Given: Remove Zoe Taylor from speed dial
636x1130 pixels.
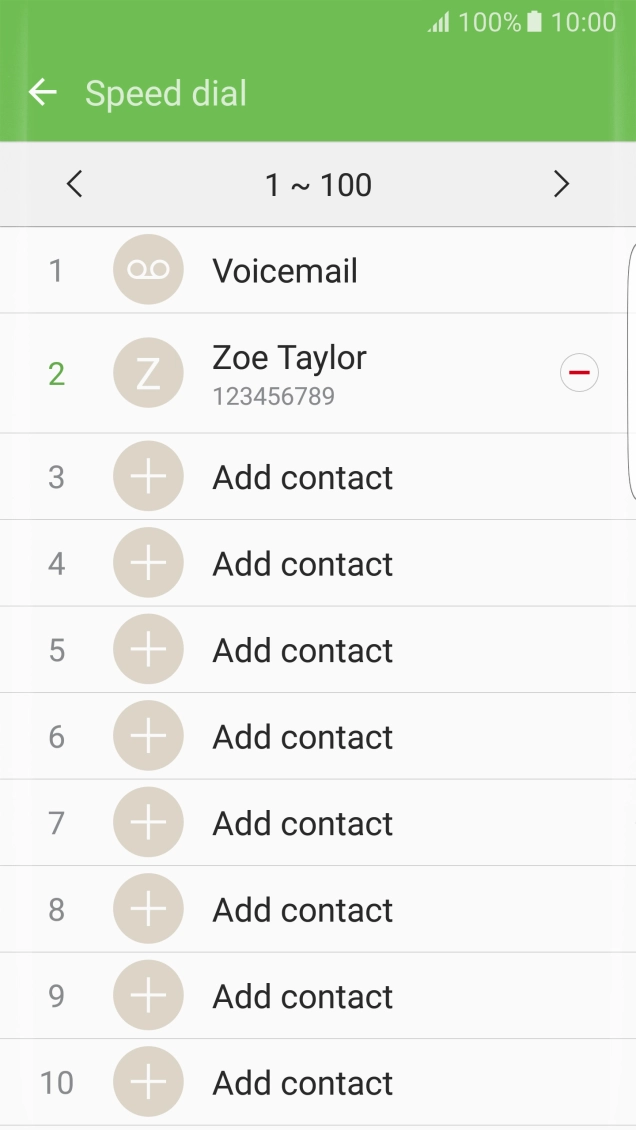Looking at the screenshot, I should point(579,373).
